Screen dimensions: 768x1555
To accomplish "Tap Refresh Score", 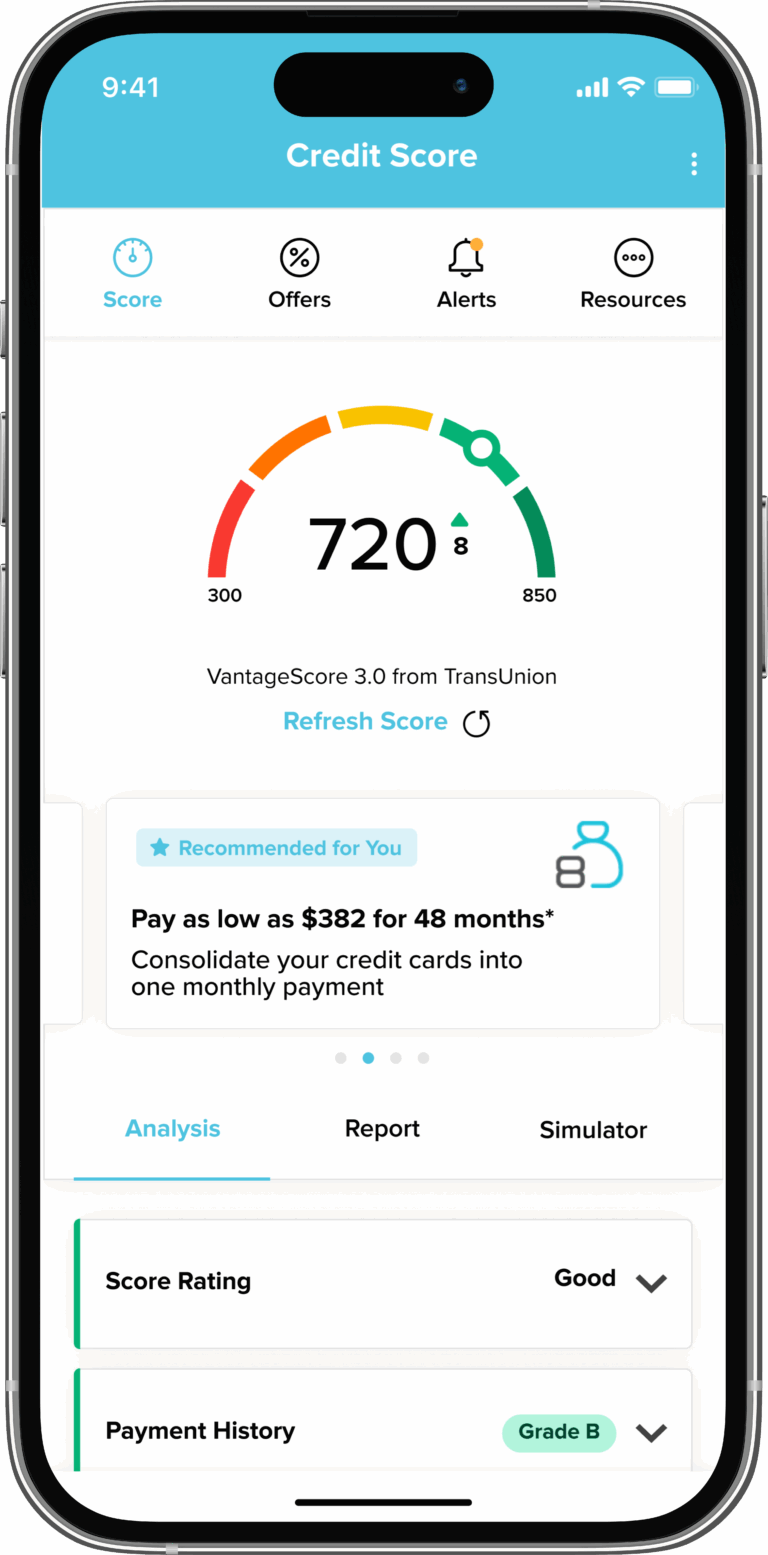I will pyautogui.click(x=386, y=722).
